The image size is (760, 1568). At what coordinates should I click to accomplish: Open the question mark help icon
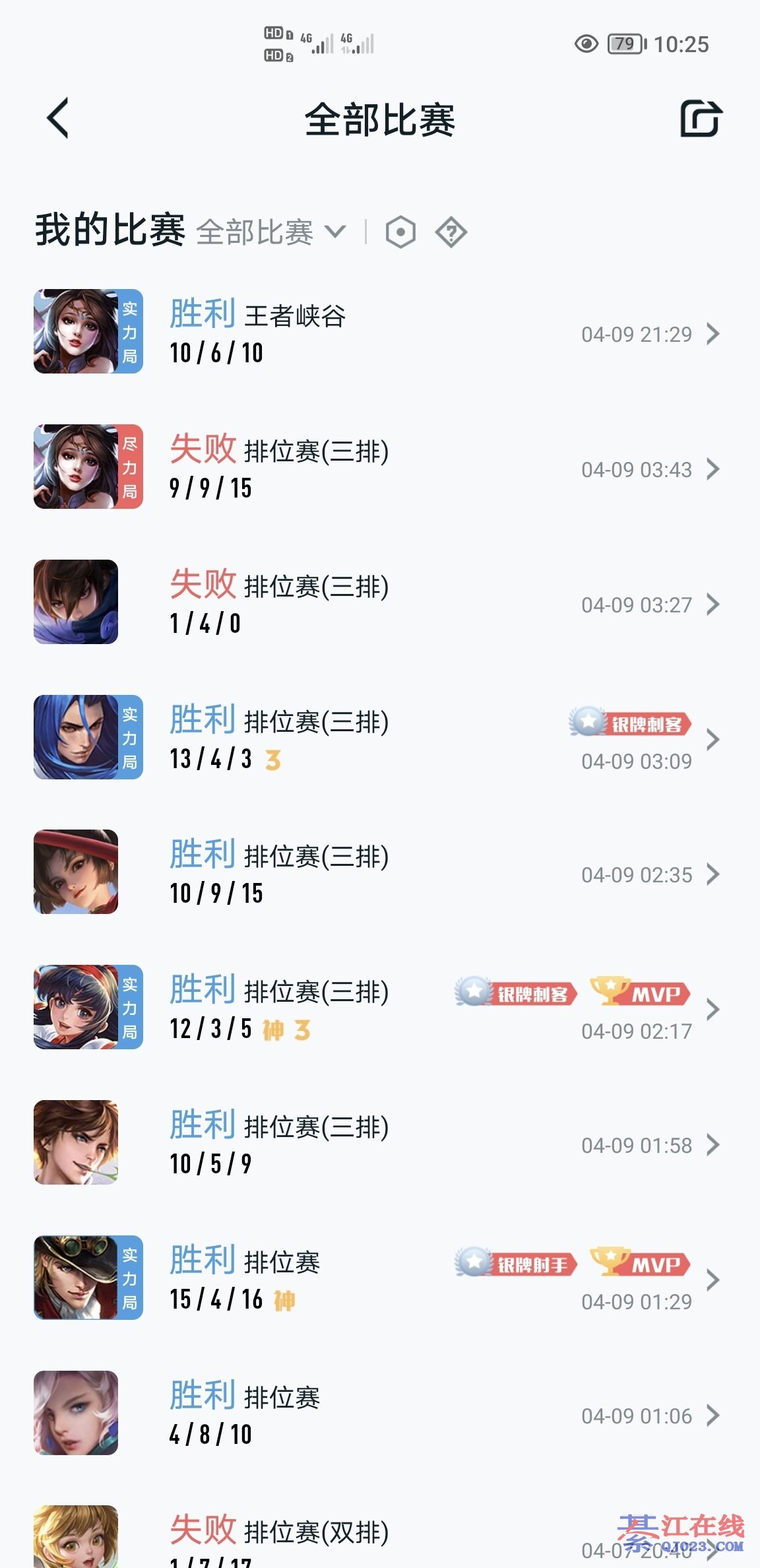pos(451,232)
